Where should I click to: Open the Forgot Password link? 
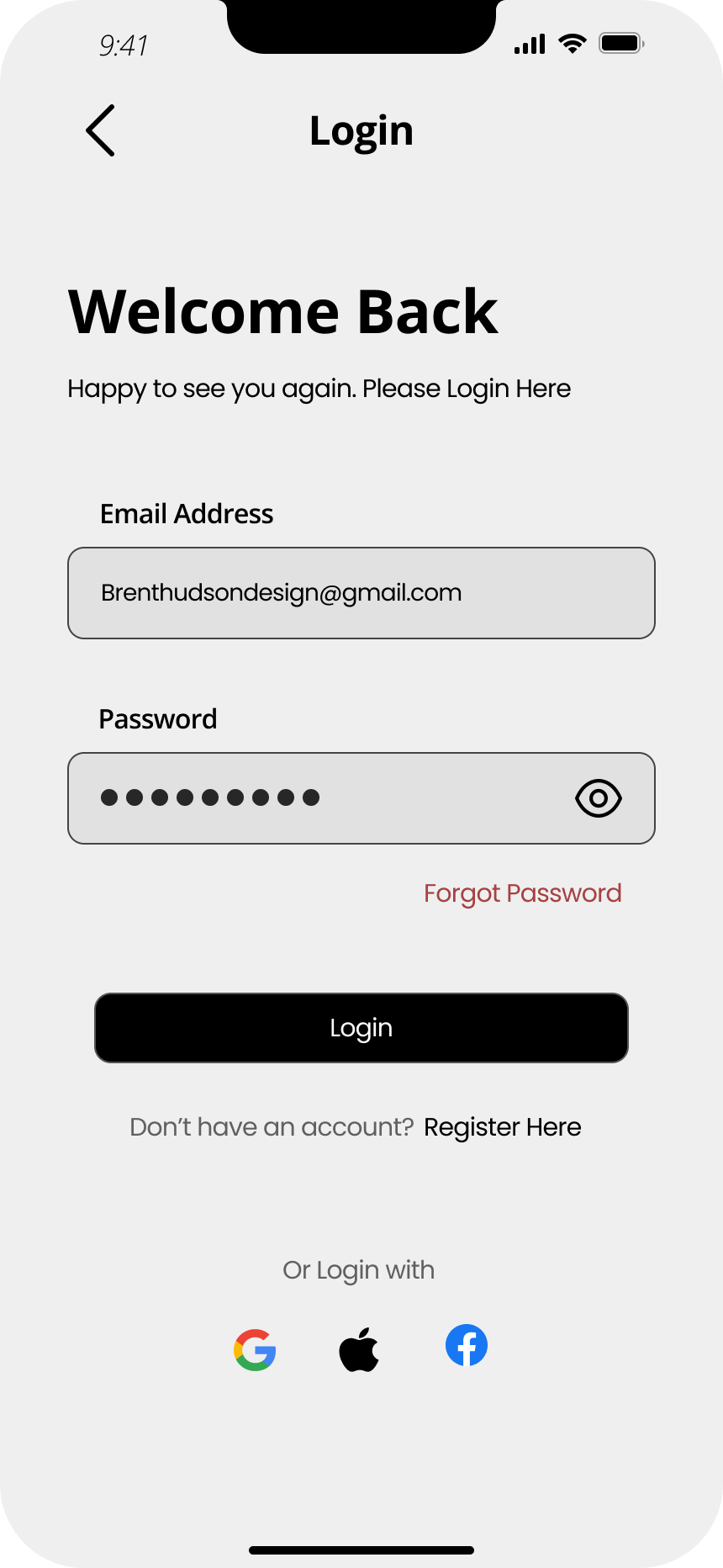523,893
